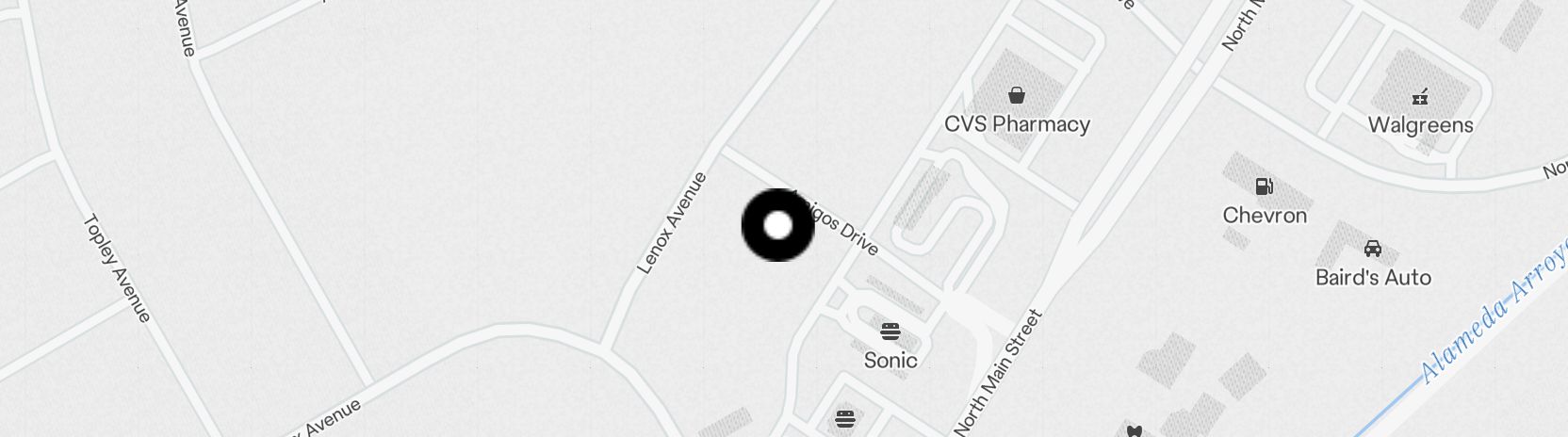Tap the Baird's Auto map marker
Viewport: 1568px width, 437px height.
point(1373,250)
